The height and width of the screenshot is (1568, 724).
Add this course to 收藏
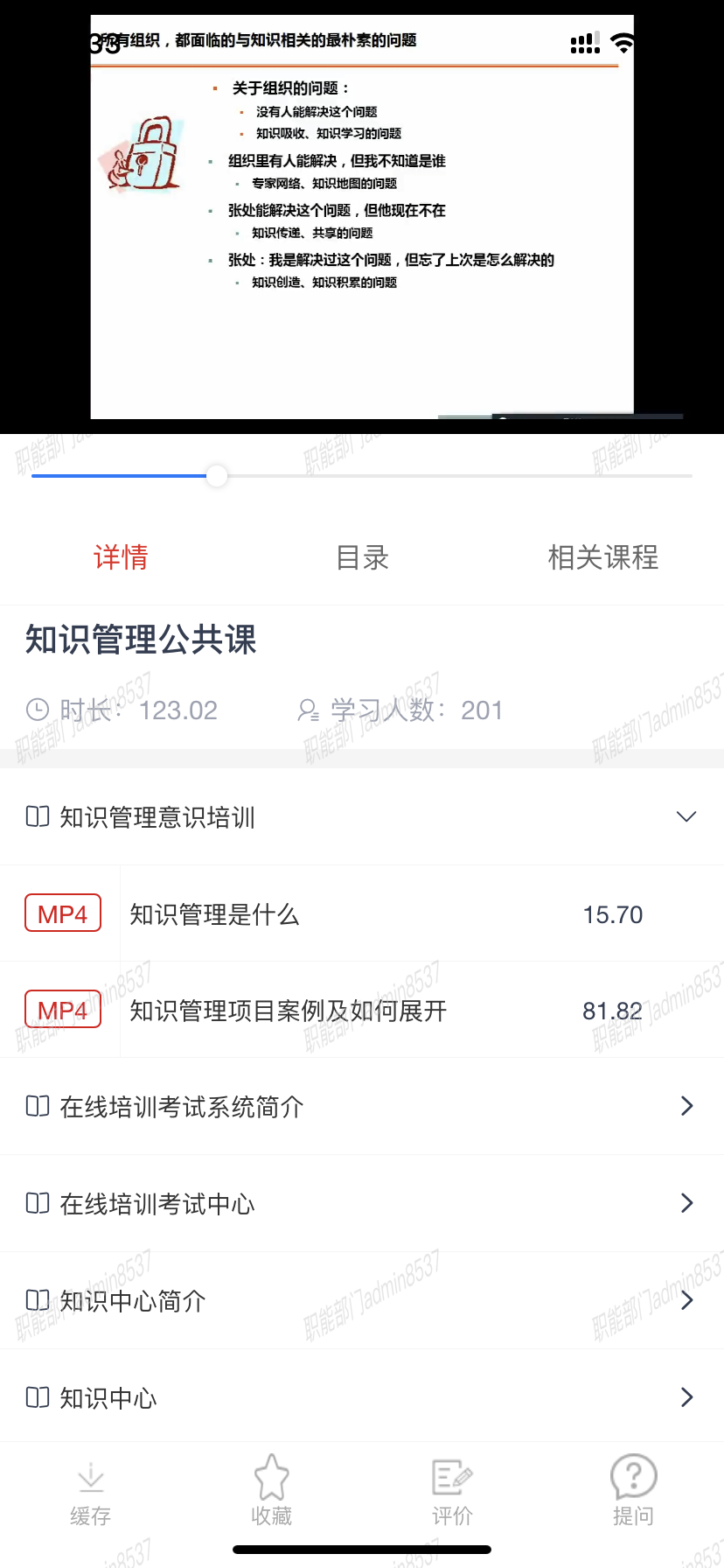pos(271,1491)
